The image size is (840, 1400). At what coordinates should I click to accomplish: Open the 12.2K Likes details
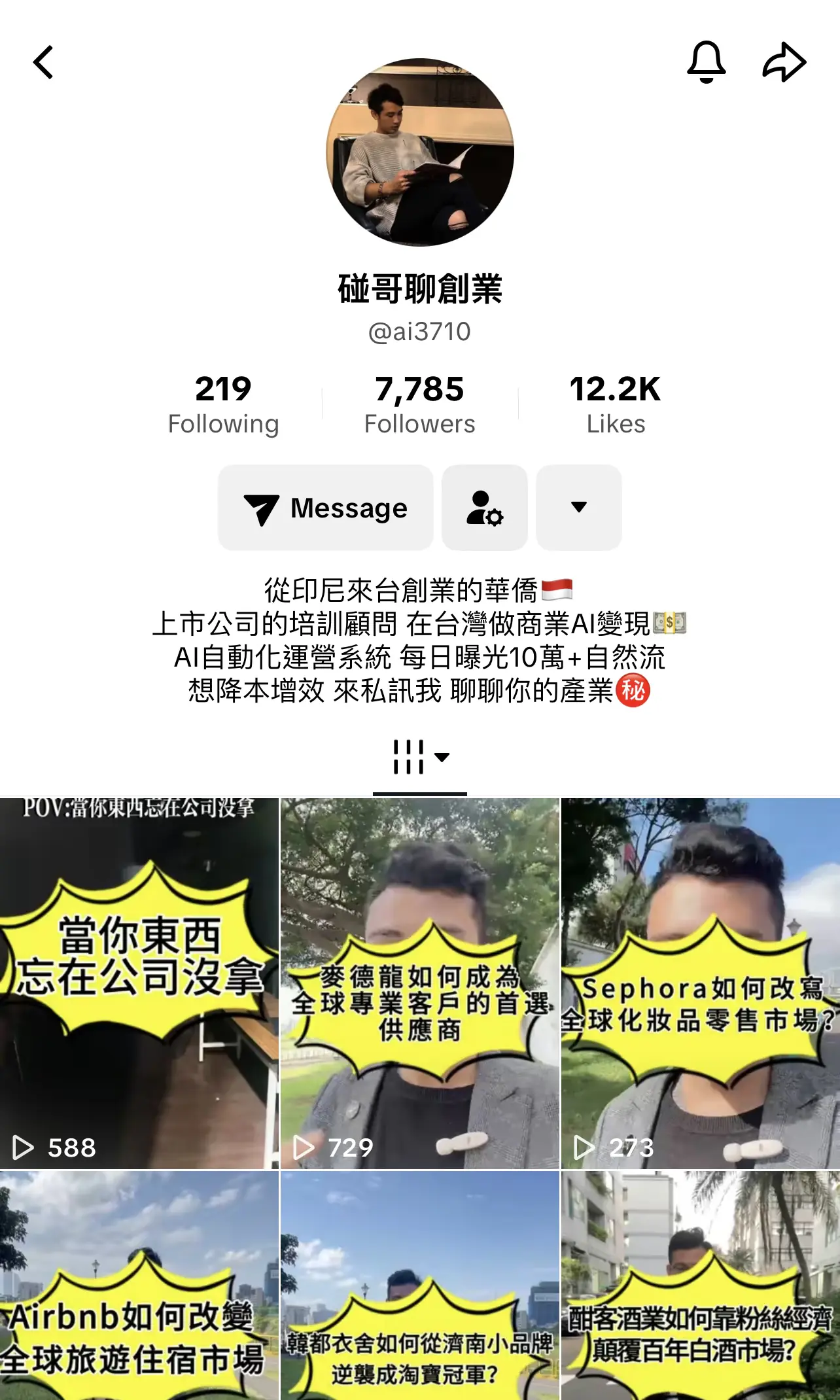click(x=615, y=404)
